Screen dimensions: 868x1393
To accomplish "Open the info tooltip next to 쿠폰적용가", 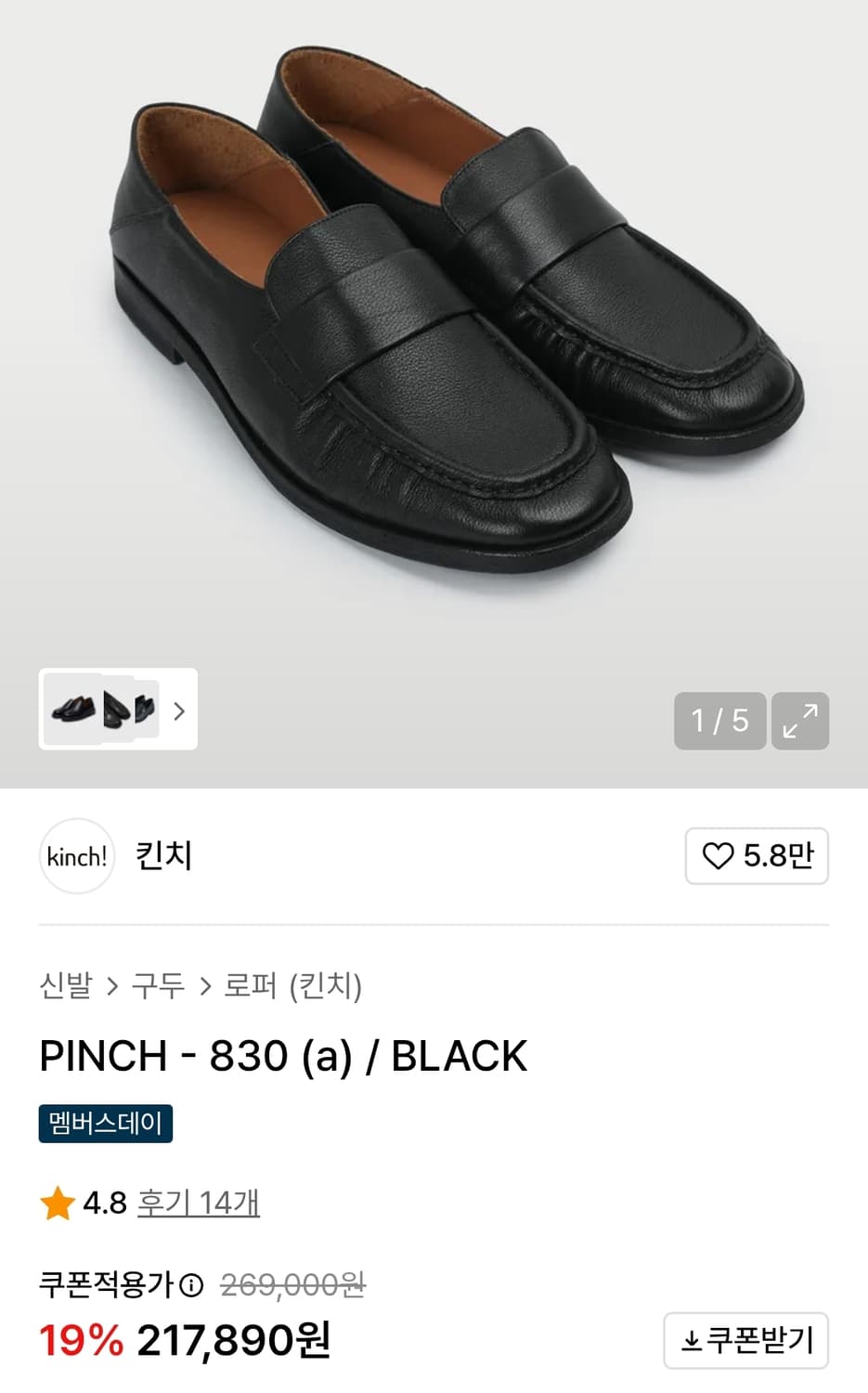I will coord(192,1285).
